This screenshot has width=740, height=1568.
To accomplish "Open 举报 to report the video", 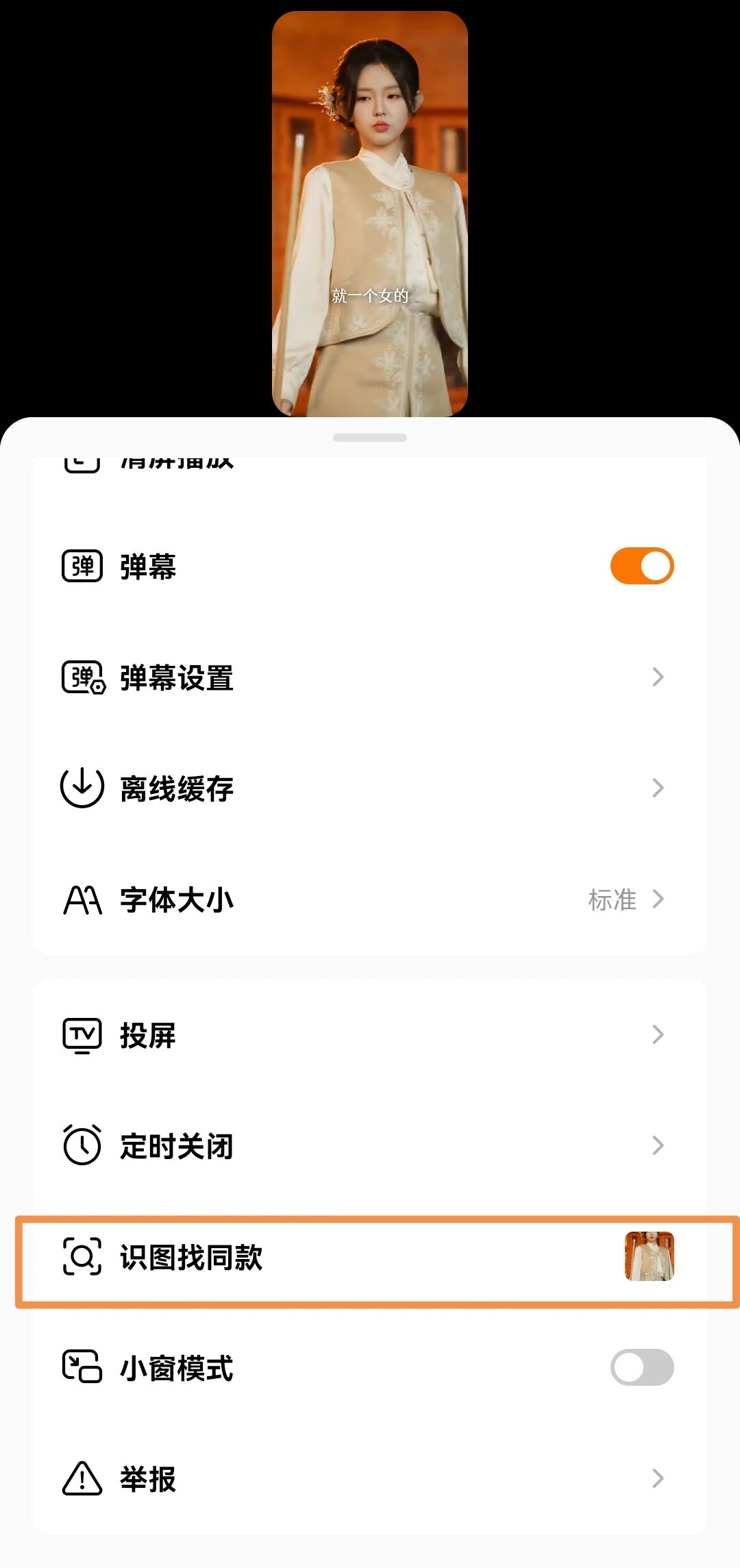I will click(x=370, y=1478).
